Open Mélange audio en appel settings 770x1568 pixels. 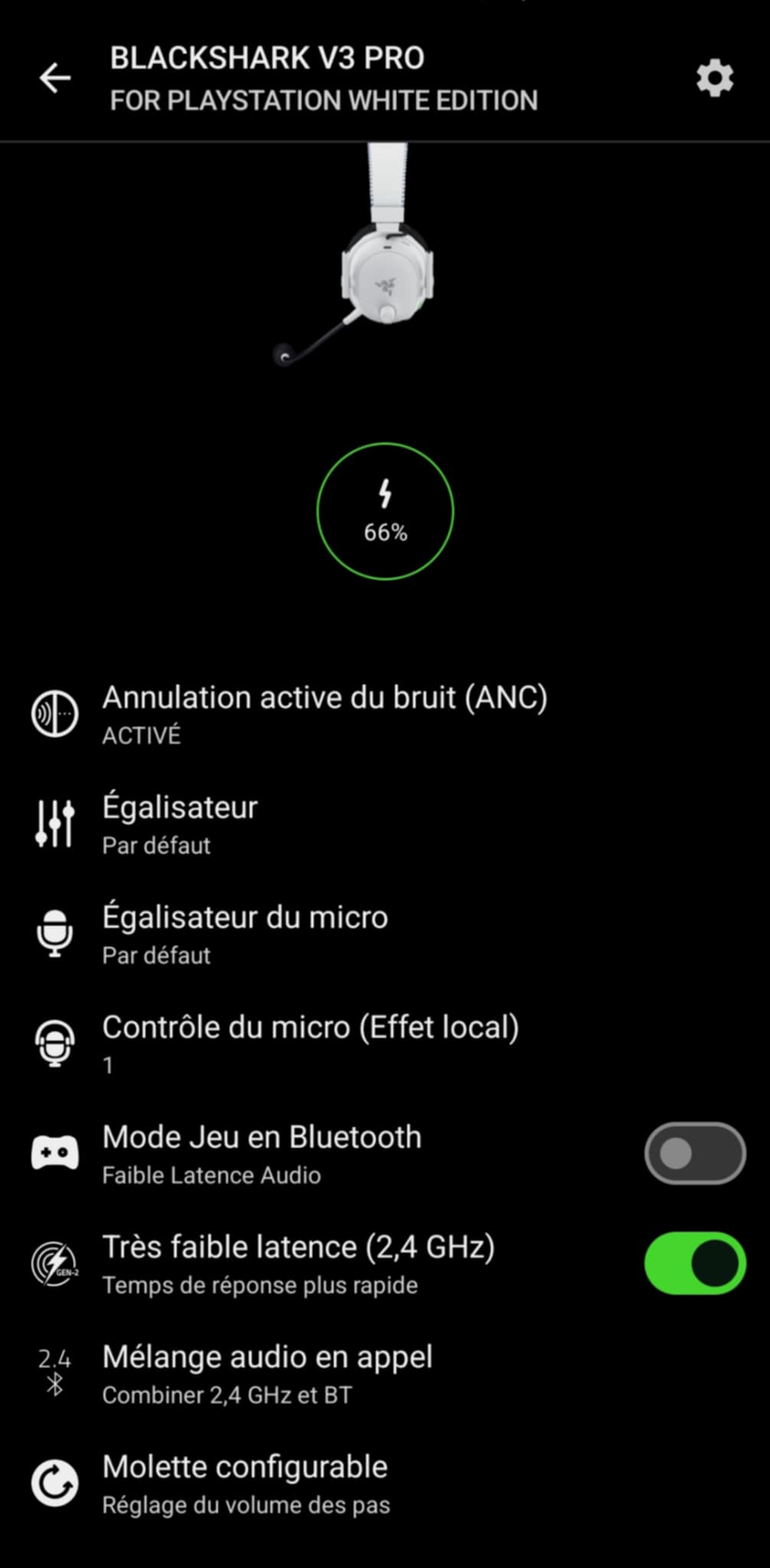pos(268,1373)
